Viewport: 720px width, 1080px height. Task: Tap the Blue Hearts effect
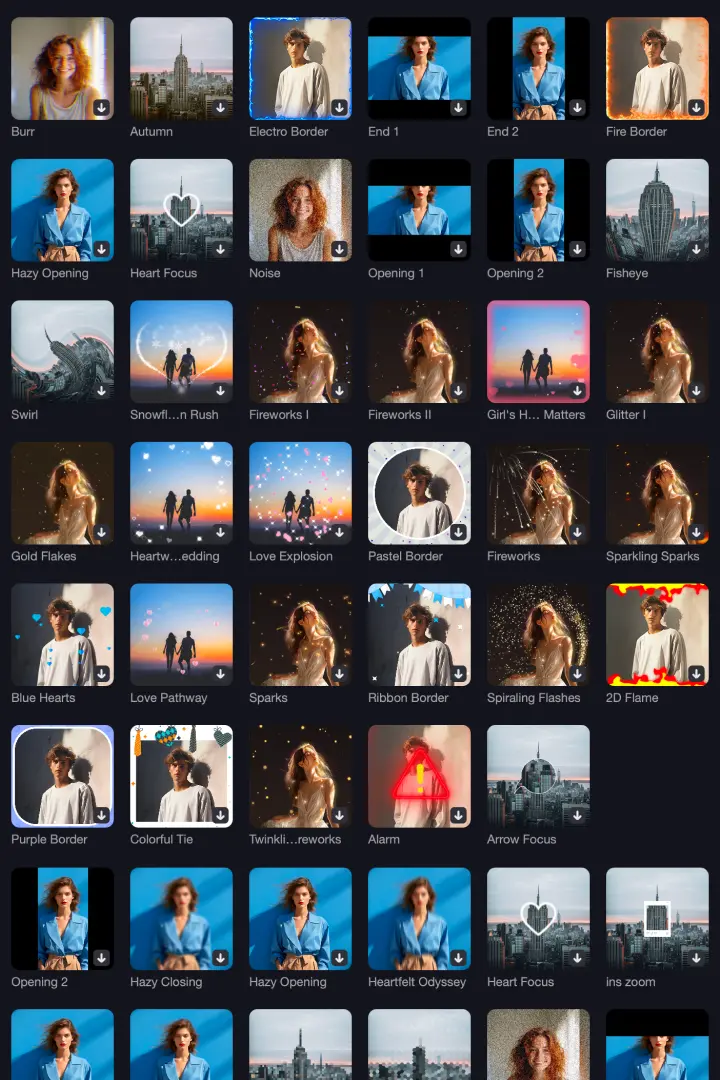tap(62, 634)
